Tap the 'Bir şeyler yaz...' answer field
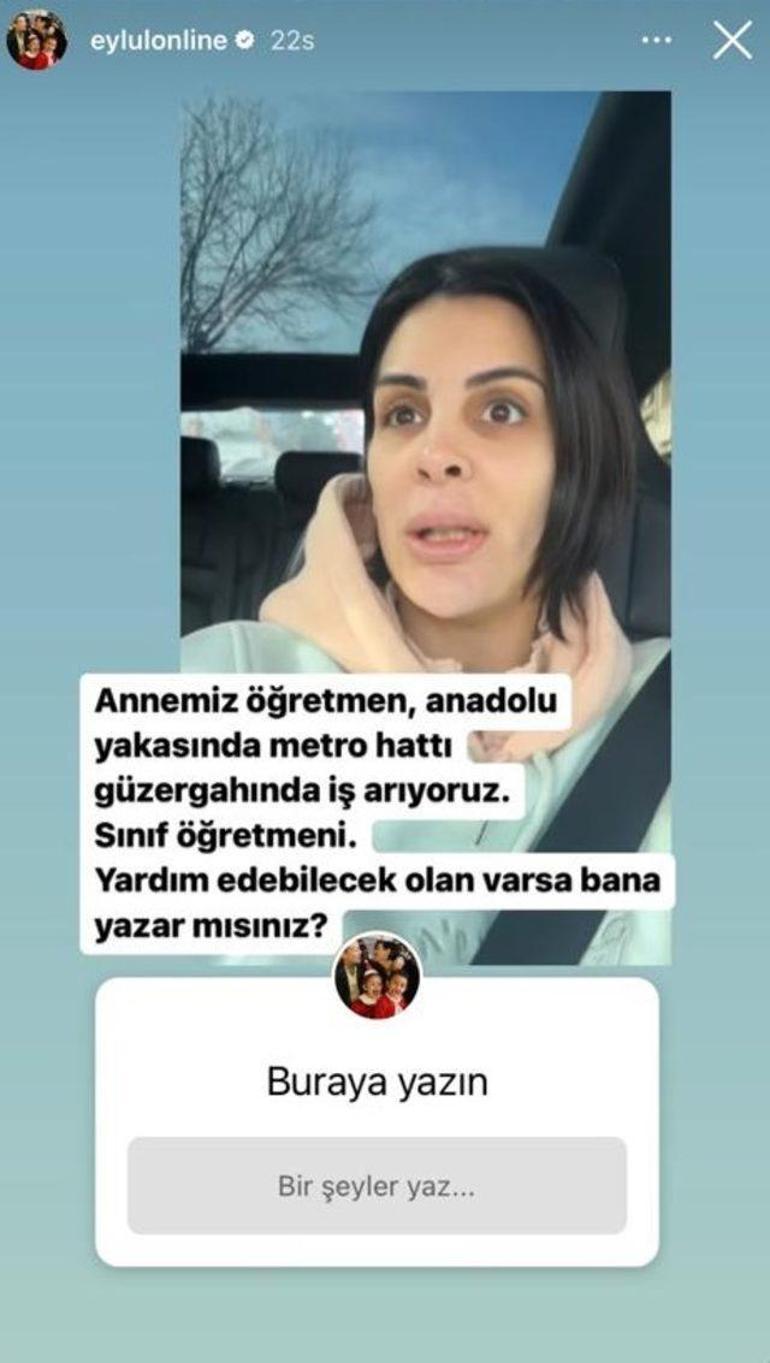The height and width of the screenshot is (1363, 770). pyautogui.click(x=376, y=1186)
